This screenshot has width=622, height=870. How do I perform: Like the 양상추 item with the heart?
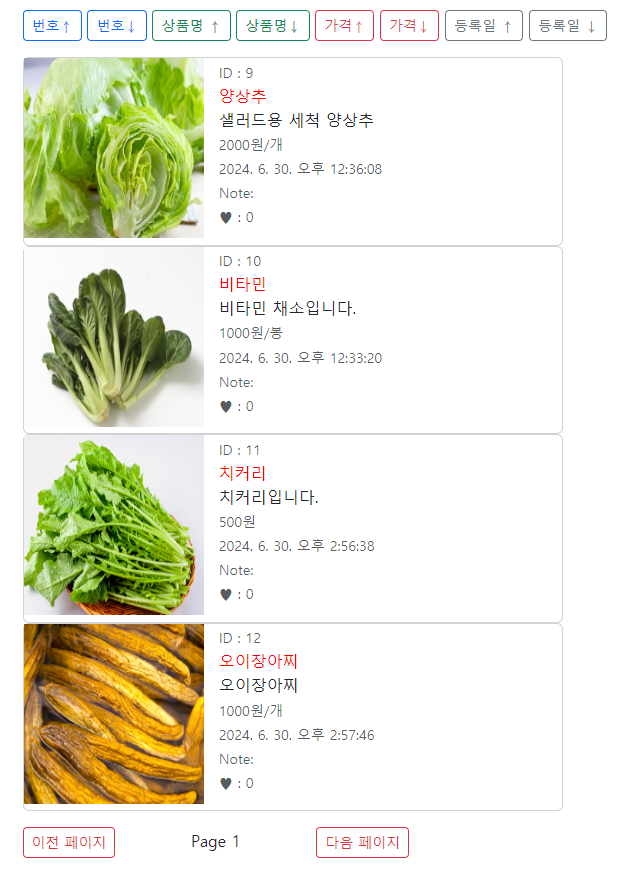click(226, 218)
